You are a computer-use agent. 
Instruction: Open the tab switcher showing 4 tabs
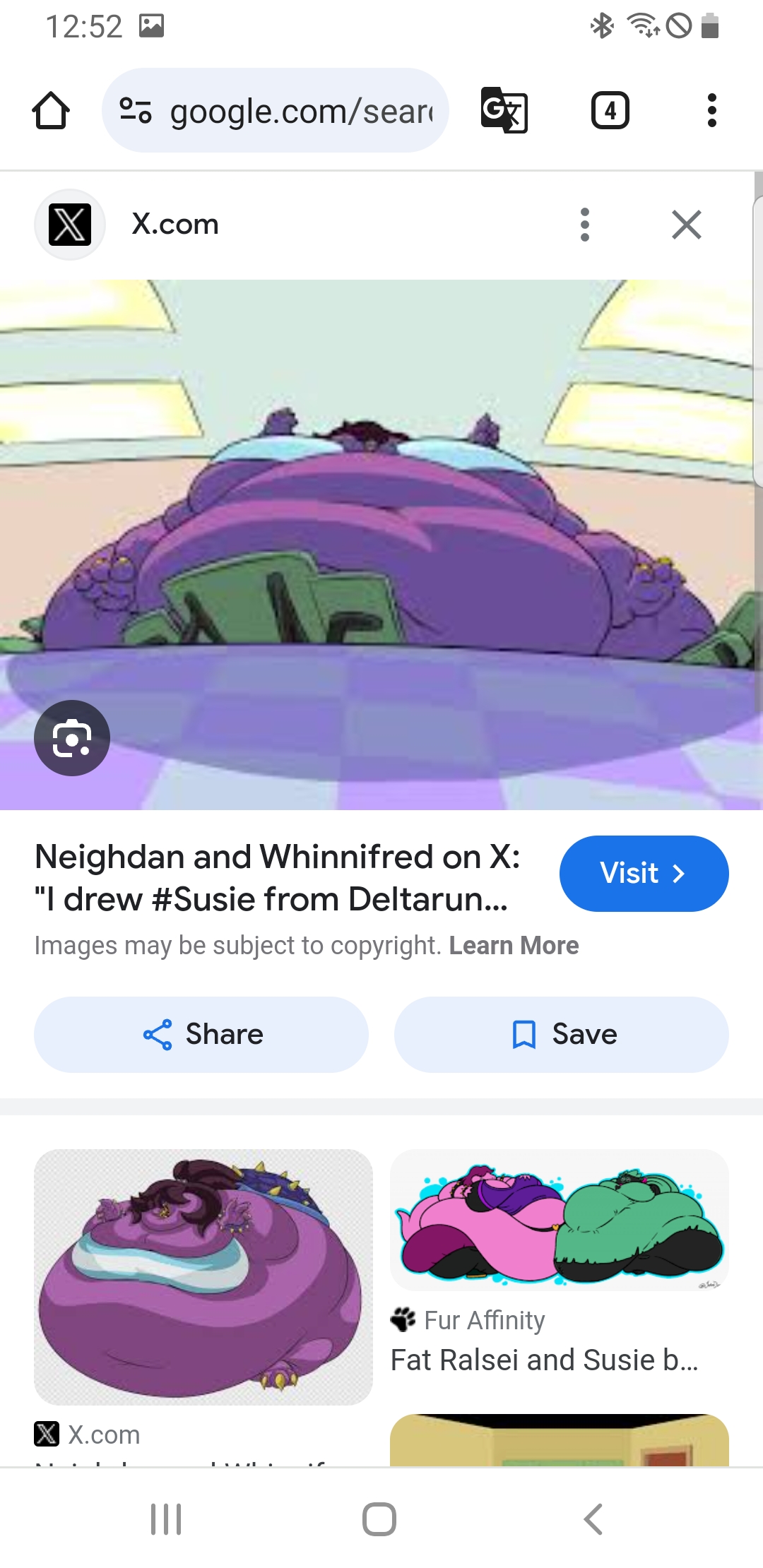pyautogui.click(x=610, y=111)
